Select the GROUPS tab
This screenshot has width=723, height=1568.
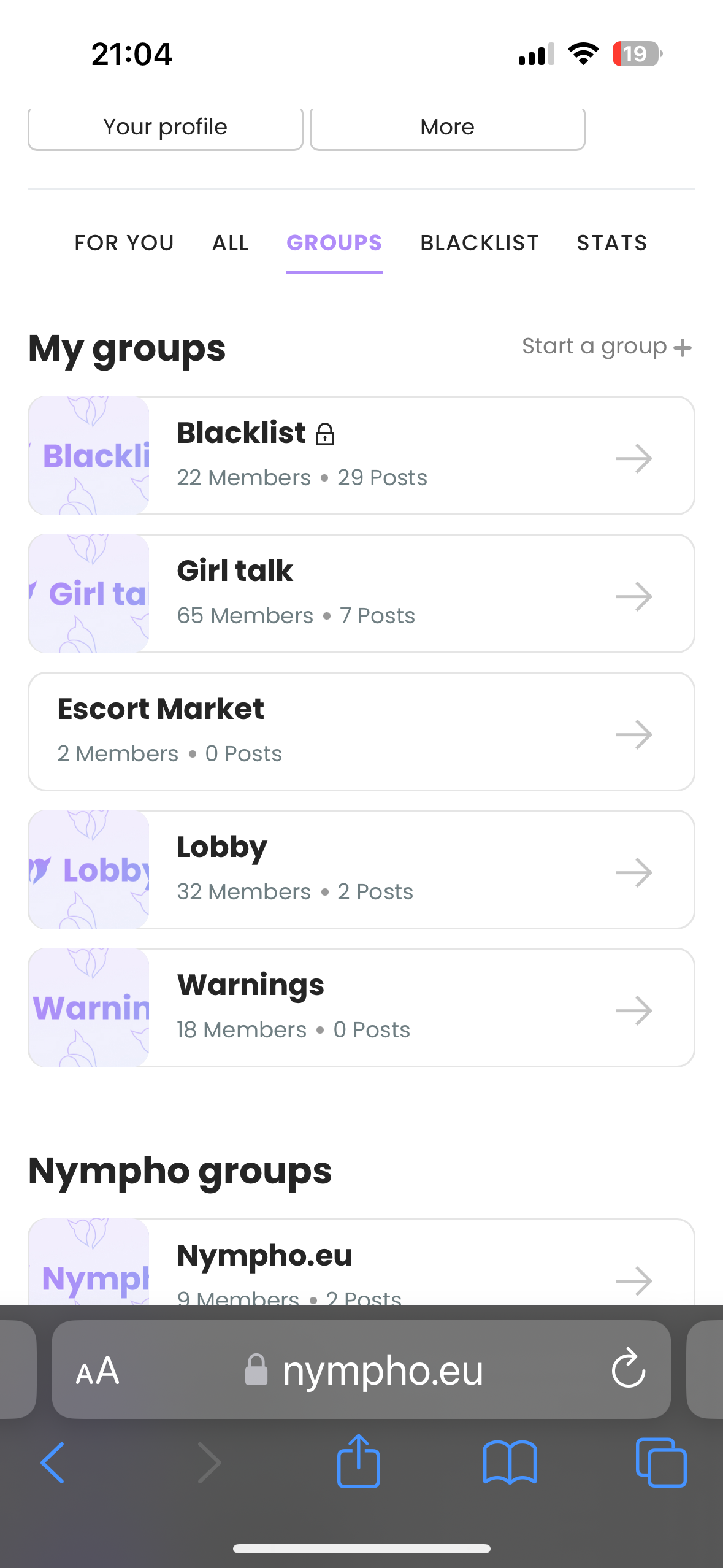335,243
